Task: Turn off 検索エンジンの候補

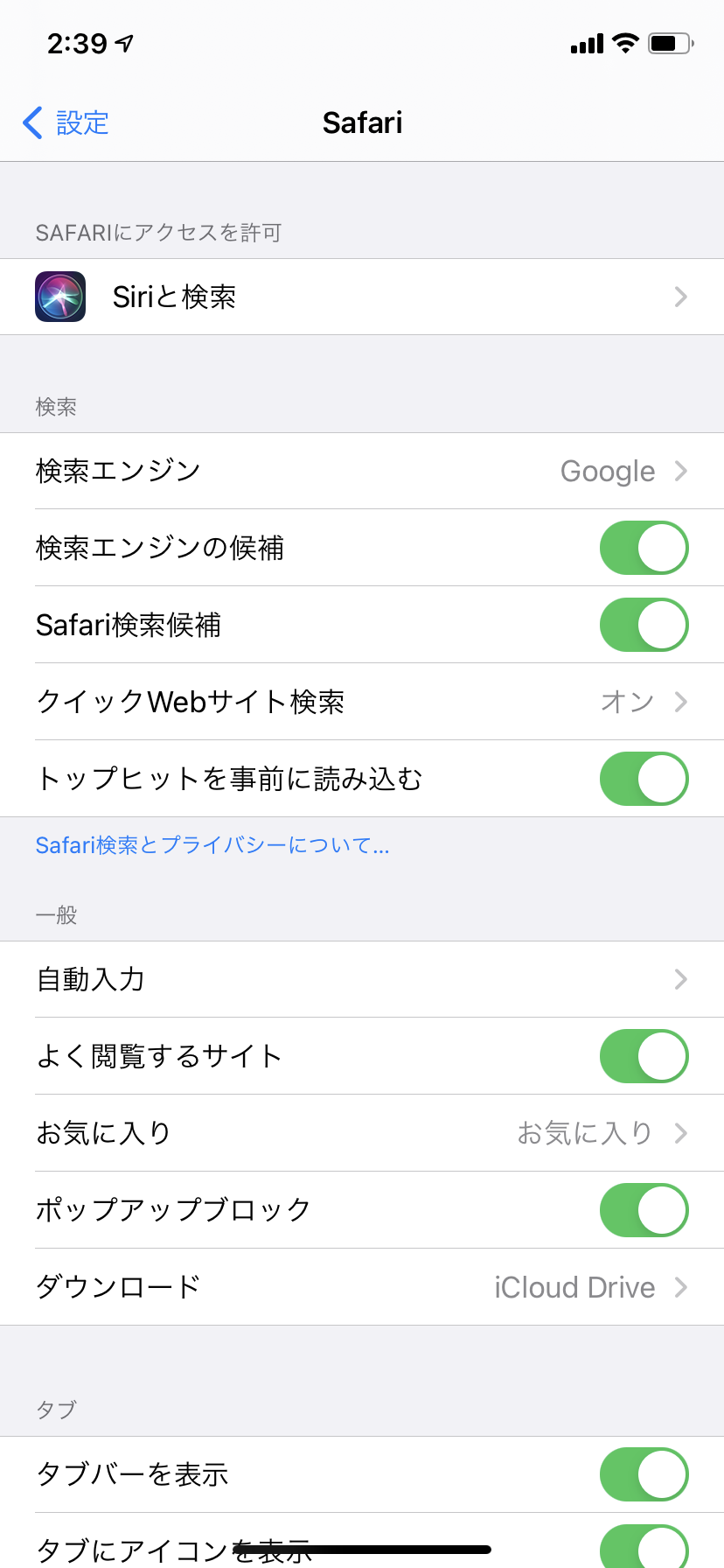Action: coord(644,548)
